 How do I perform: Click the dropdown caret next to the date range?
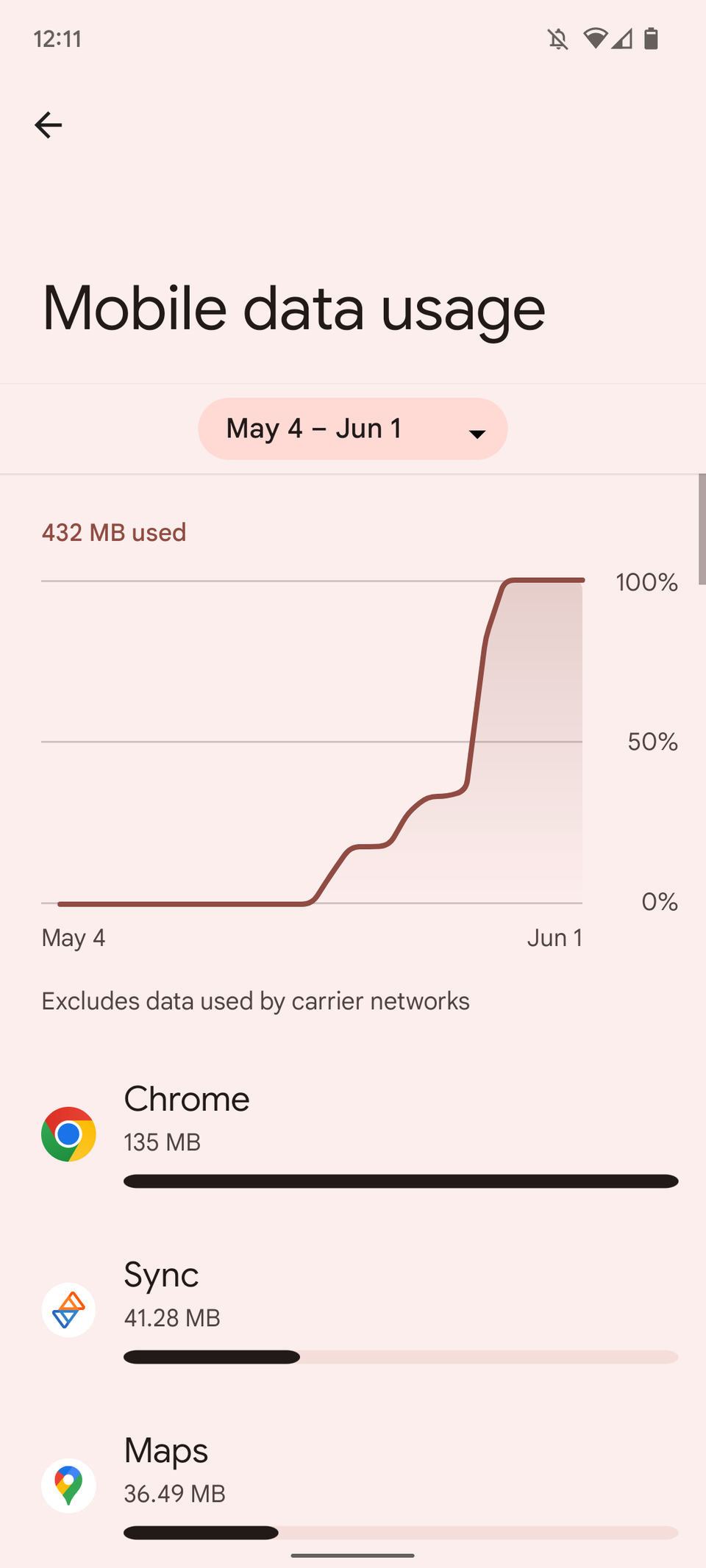[x=477, y=432]
